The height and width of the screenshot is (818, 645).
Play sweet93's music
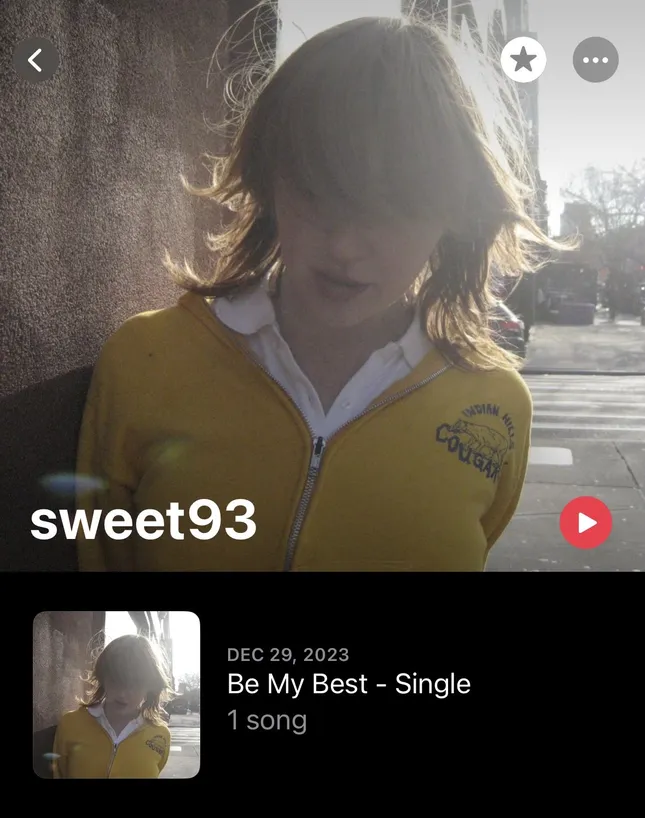[586, 522]
